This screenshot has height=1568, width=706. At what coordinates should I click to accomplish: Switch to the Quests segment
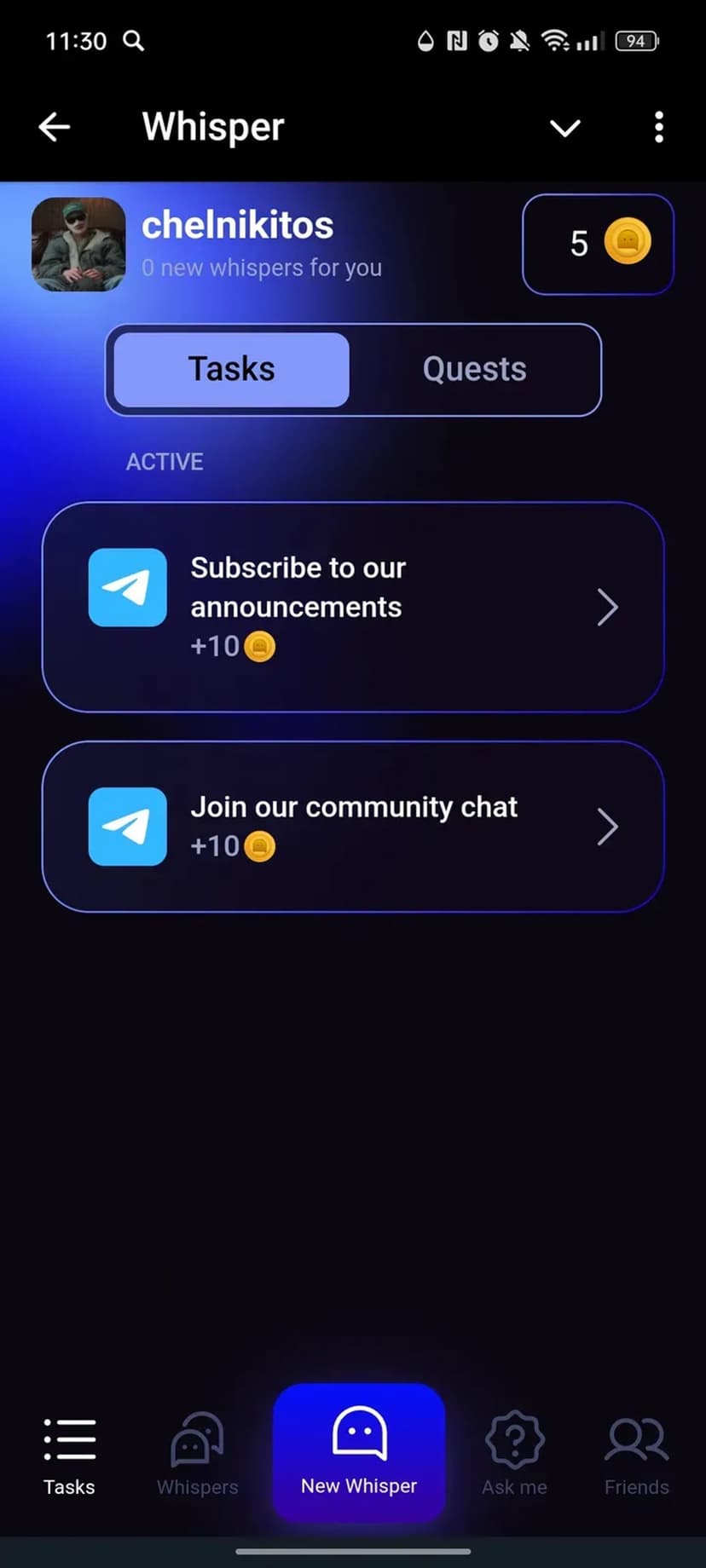click(474, 370)
